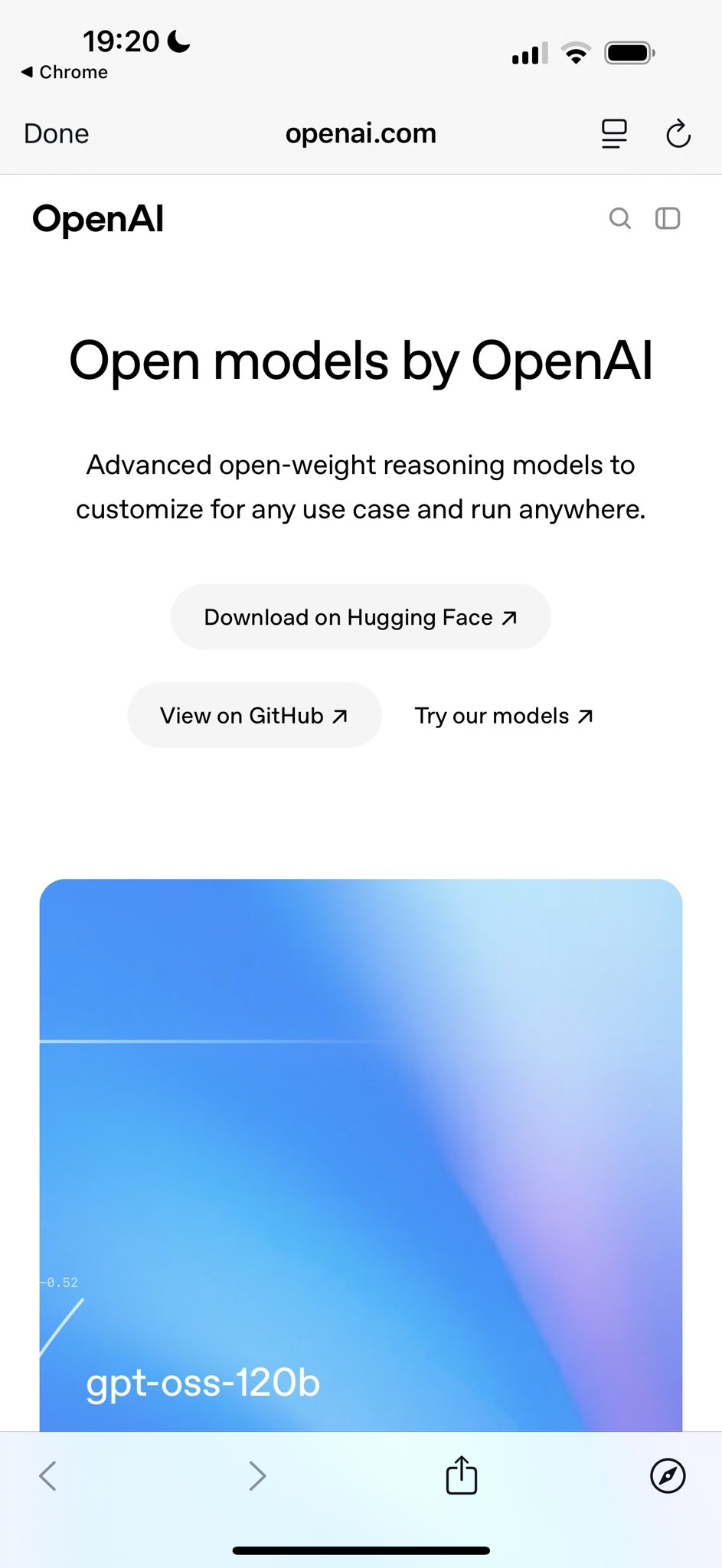Download on Hugging Face

point(361,617)
